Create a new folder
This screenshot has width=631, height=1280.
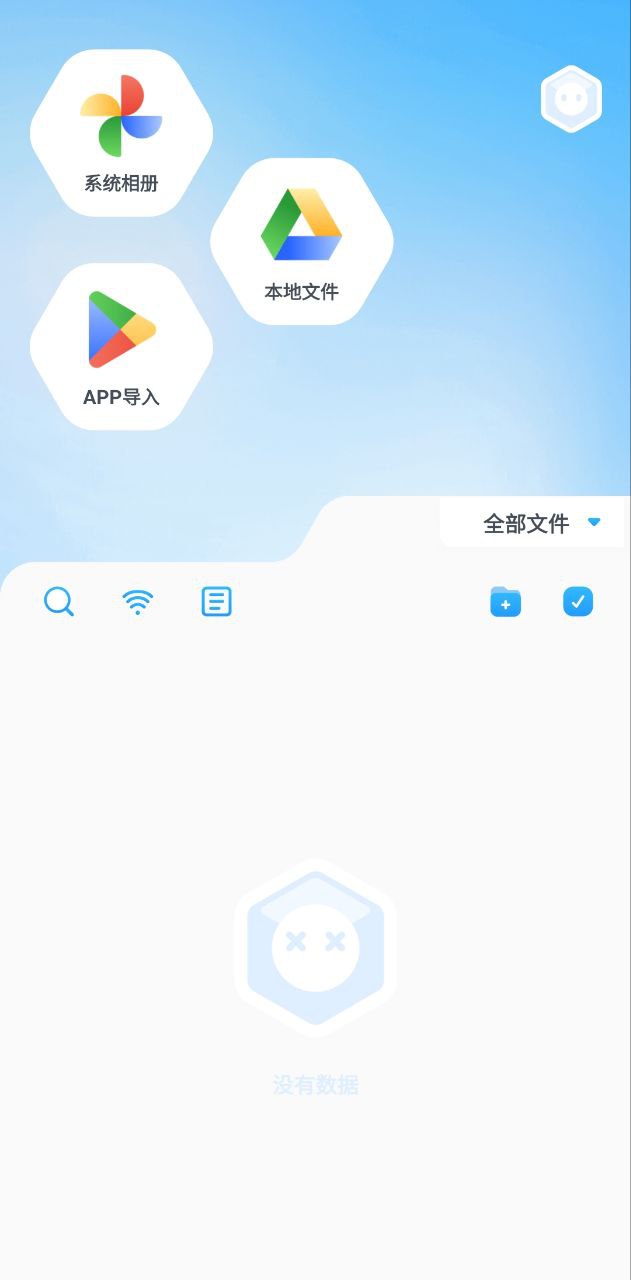pyautogui.click(x=505, y=602)
